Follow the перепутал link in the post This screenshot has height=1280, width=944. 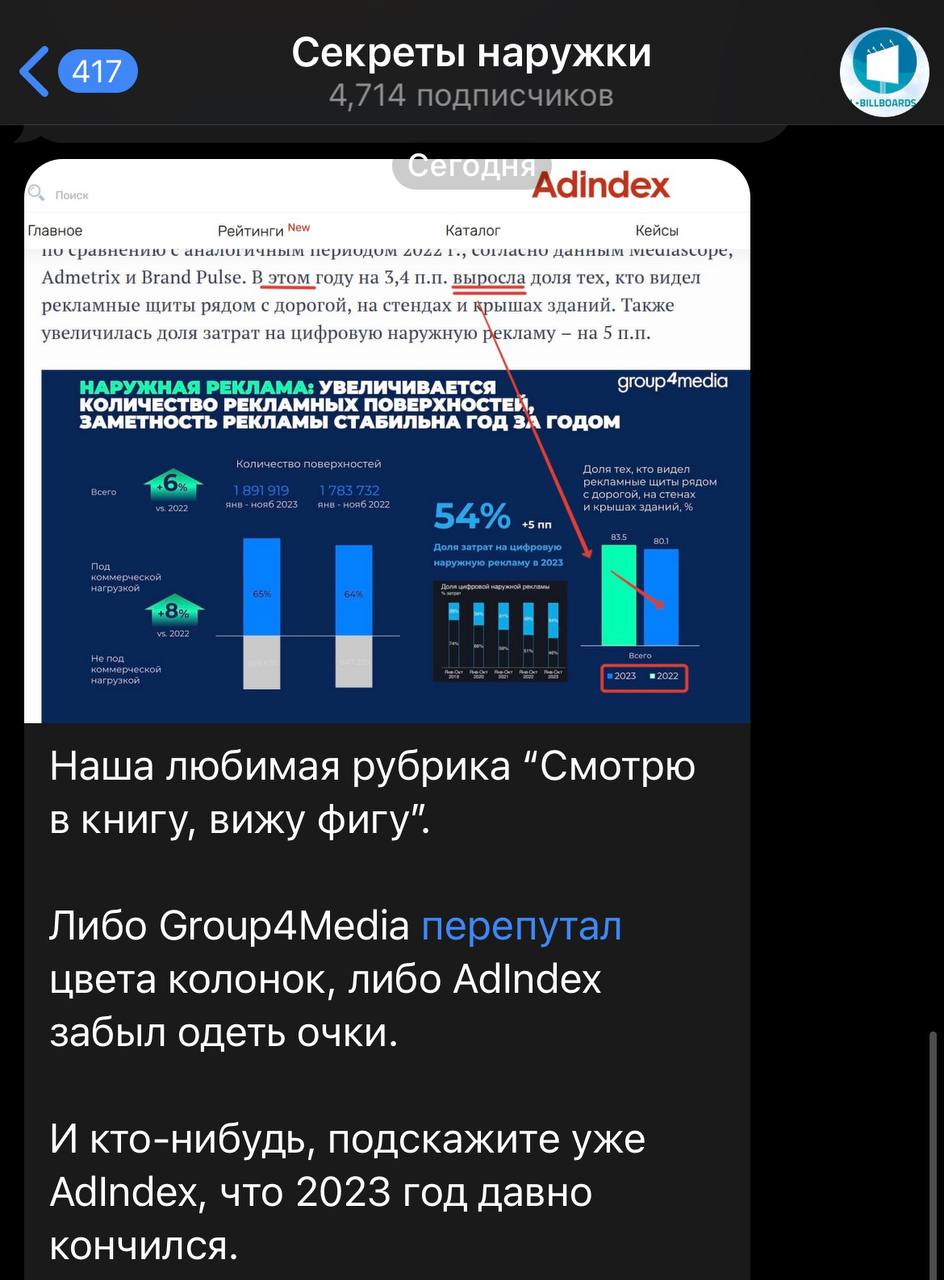[521, 926]
